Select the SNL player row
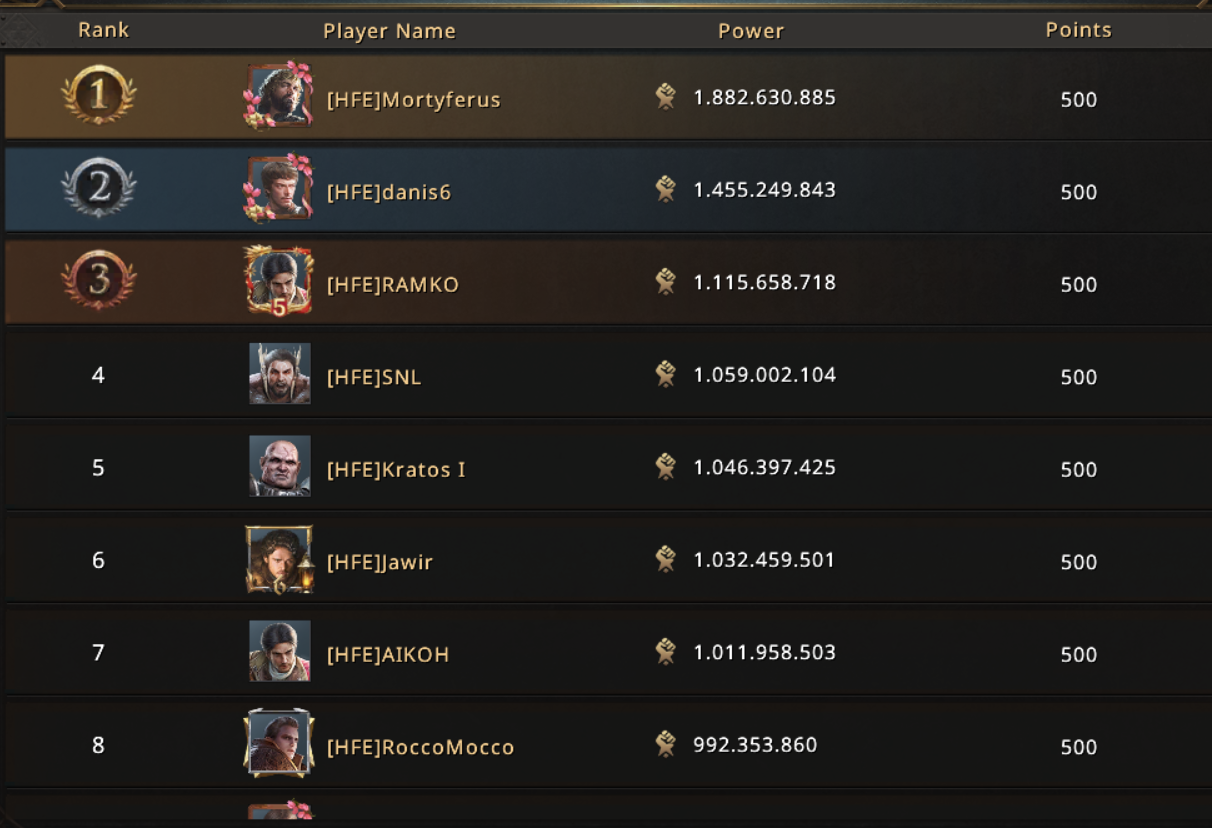 click(373, 377)
